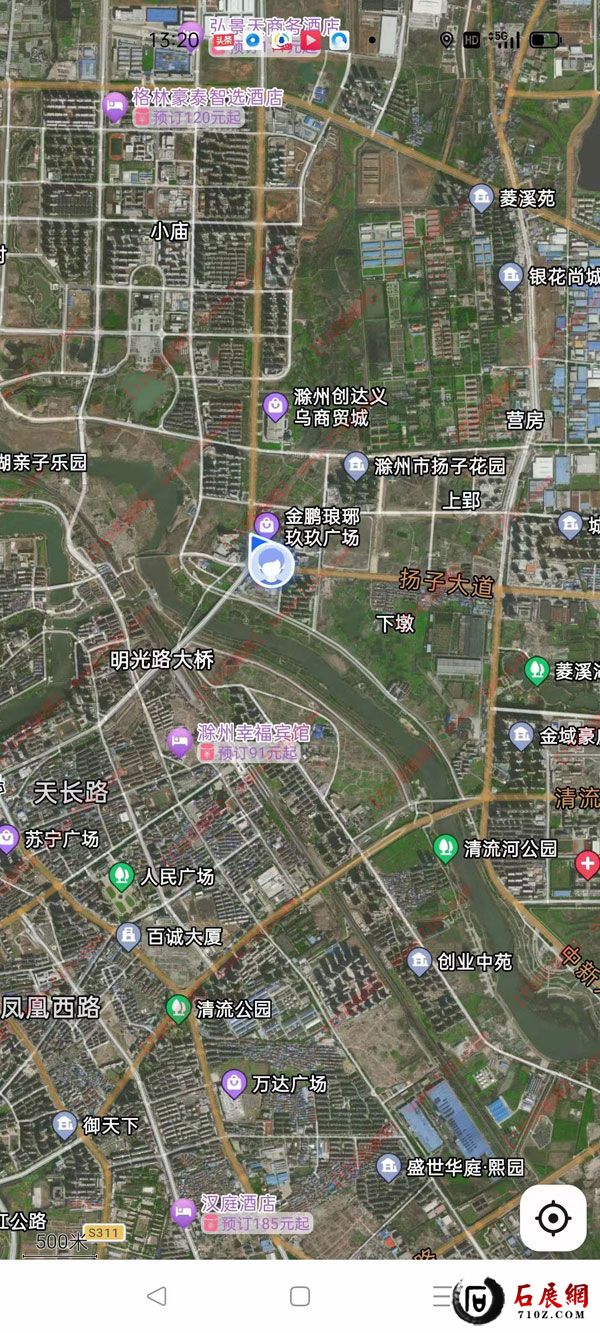Select the 万达广场 shopping marker
This screenshot has height=1333, width=600.
(234, 1083)
